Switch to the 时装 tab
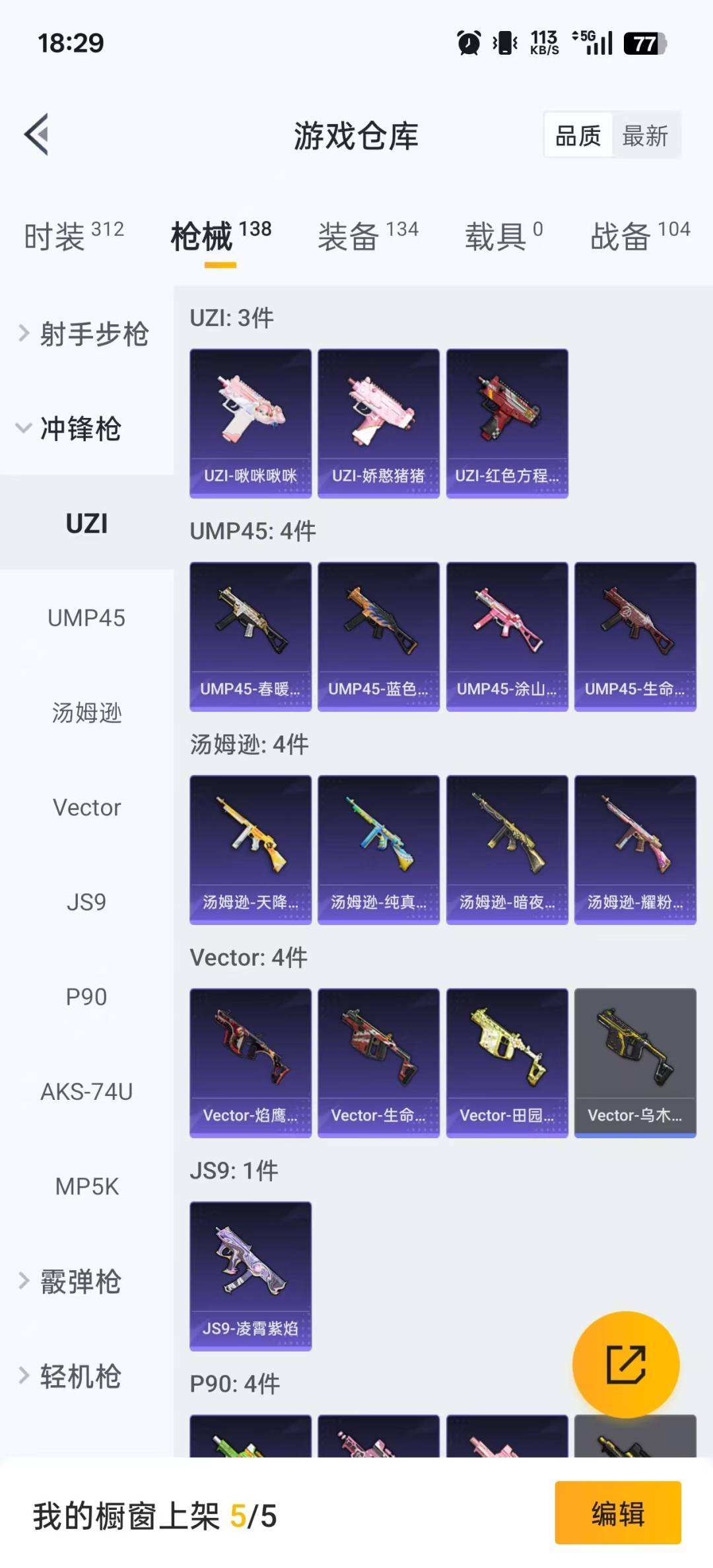Viewport: 713px width, 1568px height. click(73, 236)
